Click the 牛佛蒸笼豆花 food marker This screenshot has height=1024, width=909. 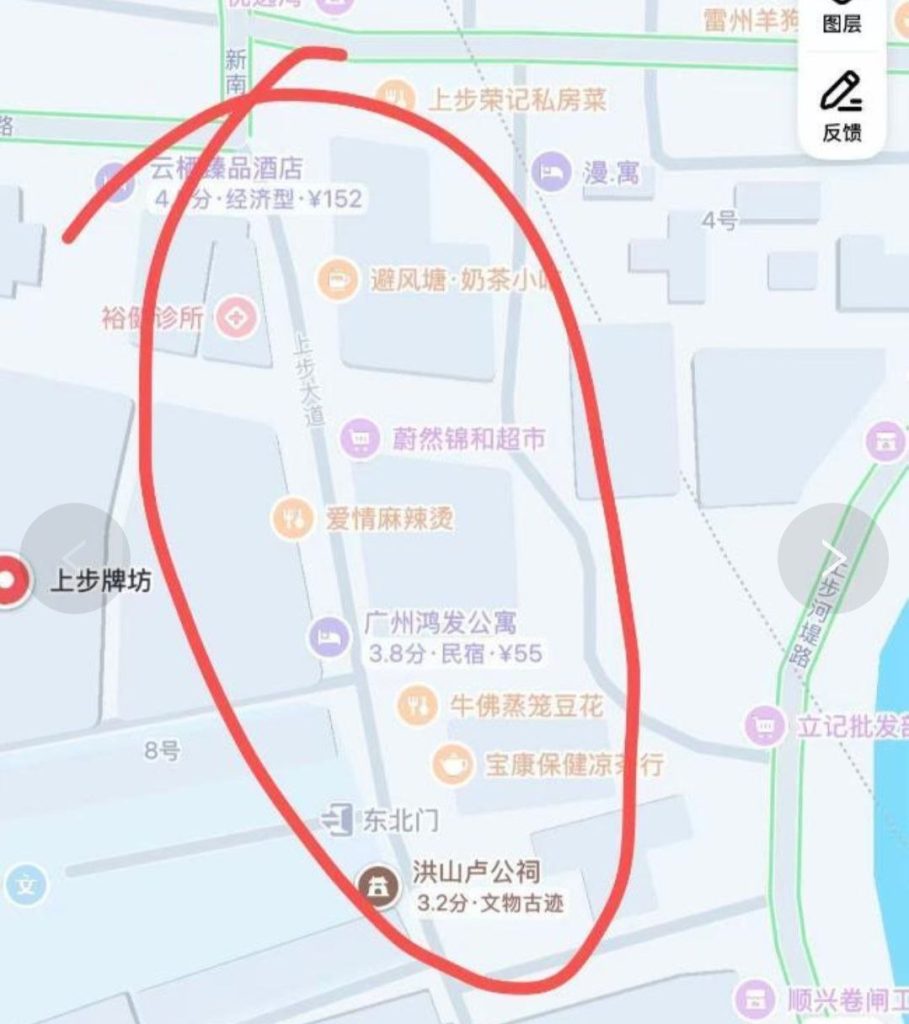coord(416,706)
